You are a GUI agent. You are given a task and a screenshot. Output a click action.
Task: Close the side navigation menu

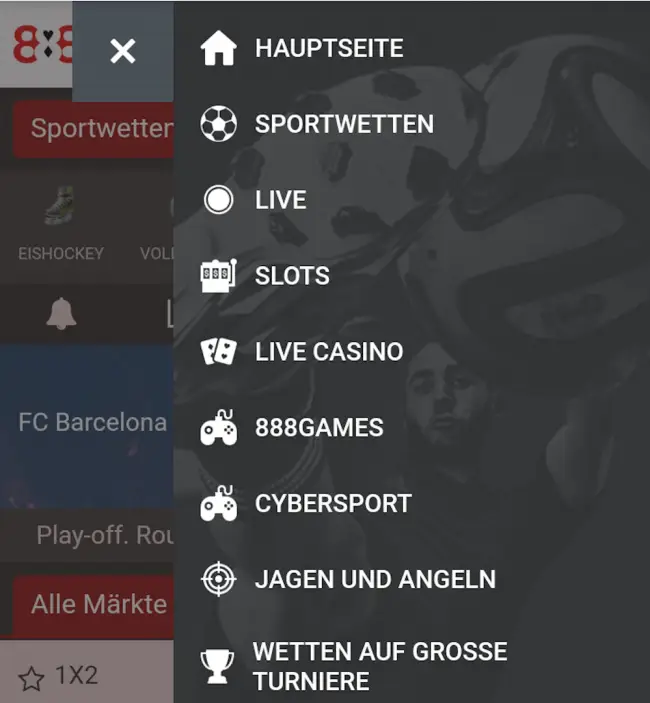click(x=122, y=51)
